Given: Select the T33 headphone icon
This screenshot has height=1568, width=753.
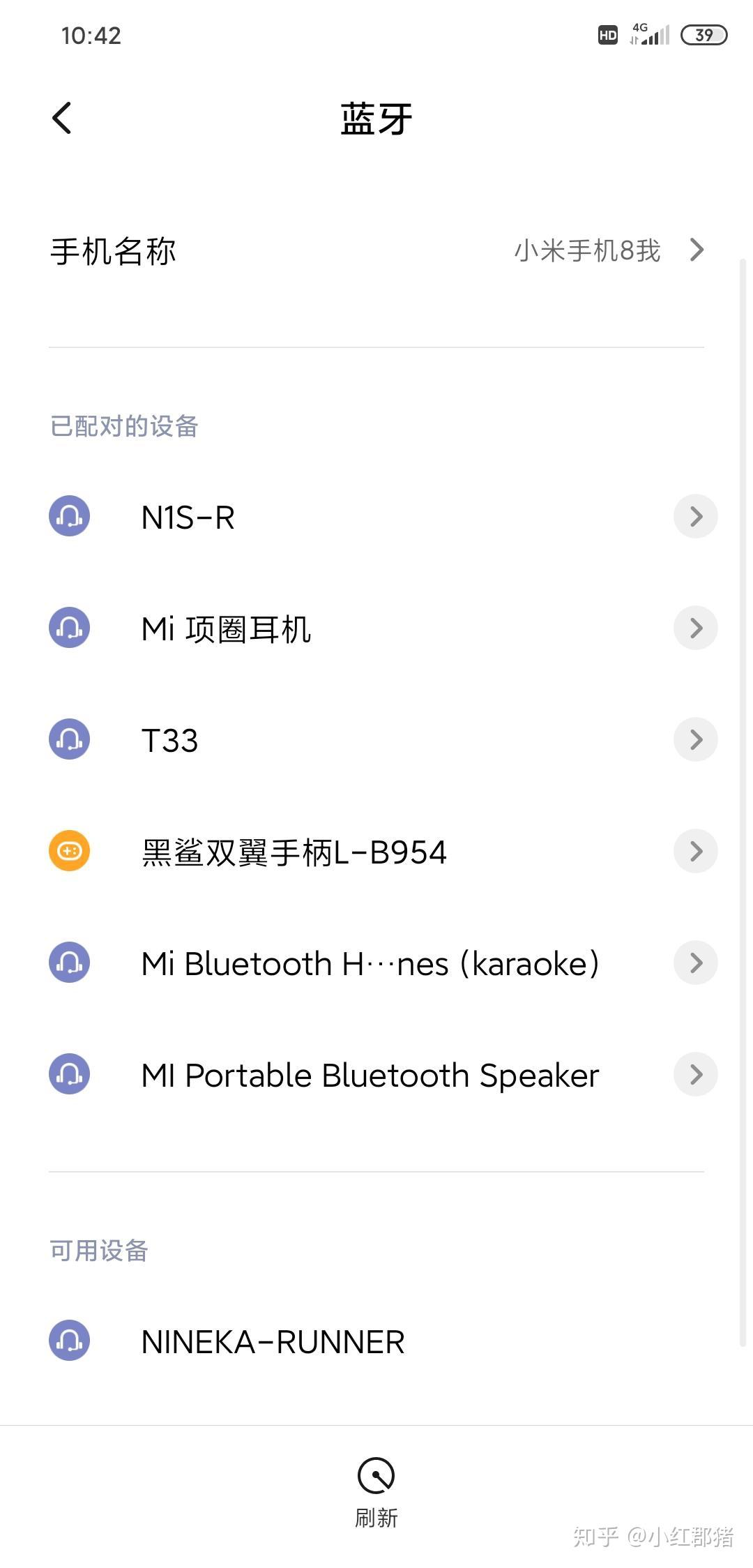Looking at the screenshot, I should click(x=68, y=739).
